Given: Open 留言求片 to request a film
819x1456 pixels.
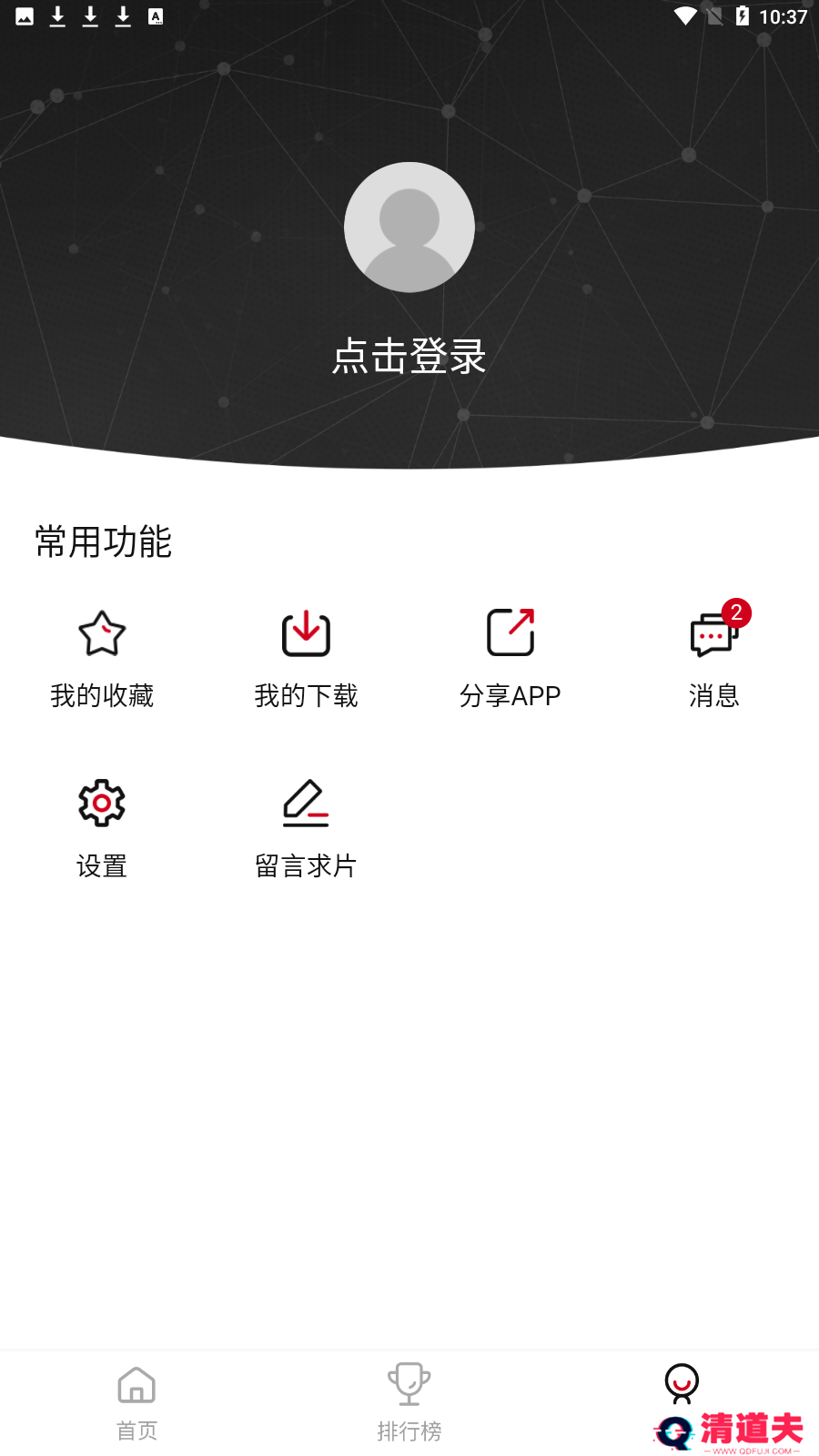Looking at the screenshot, I should pos(306,826).
